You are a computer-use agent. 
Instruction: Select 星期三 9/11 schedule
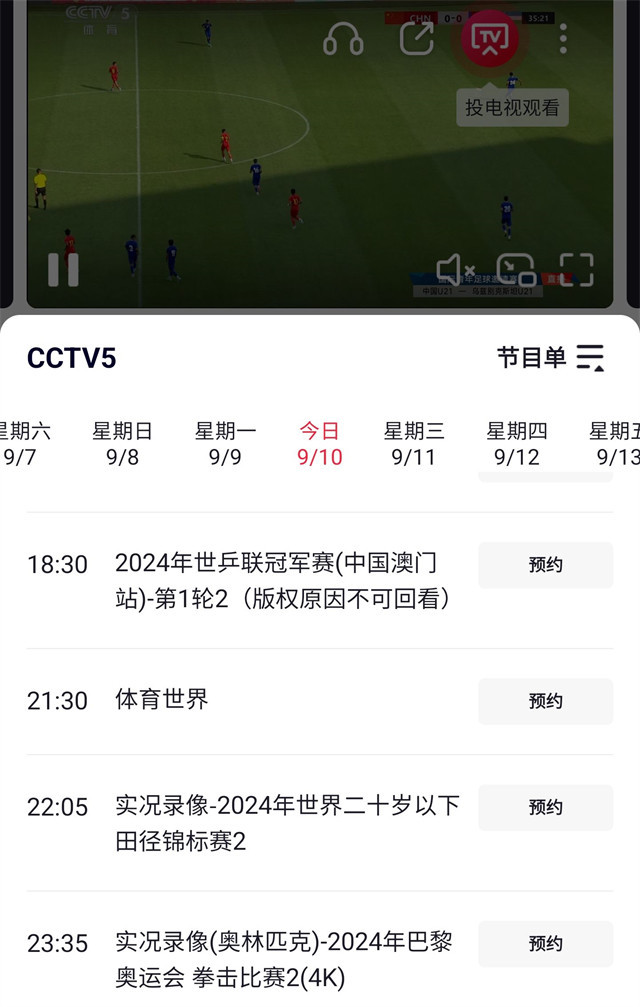click(414, 444)
